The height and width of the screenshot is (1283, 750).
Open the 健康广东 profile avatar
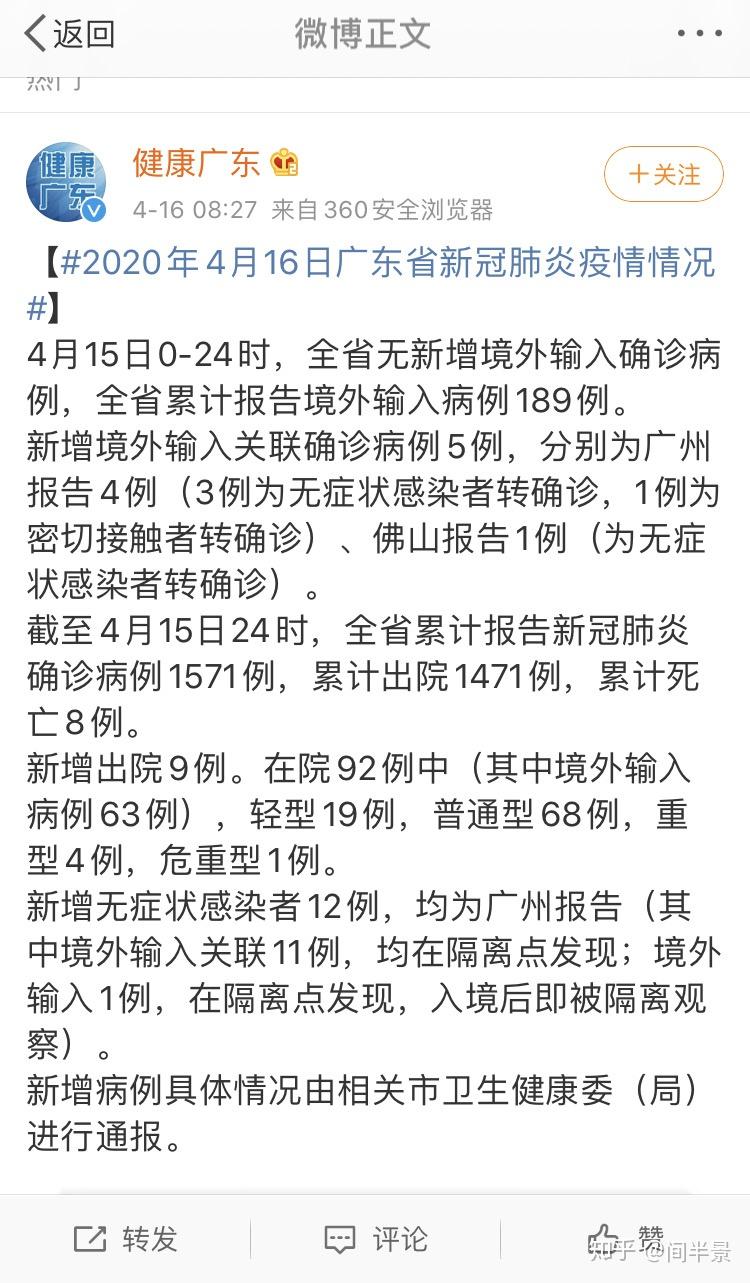click(67, 182)
